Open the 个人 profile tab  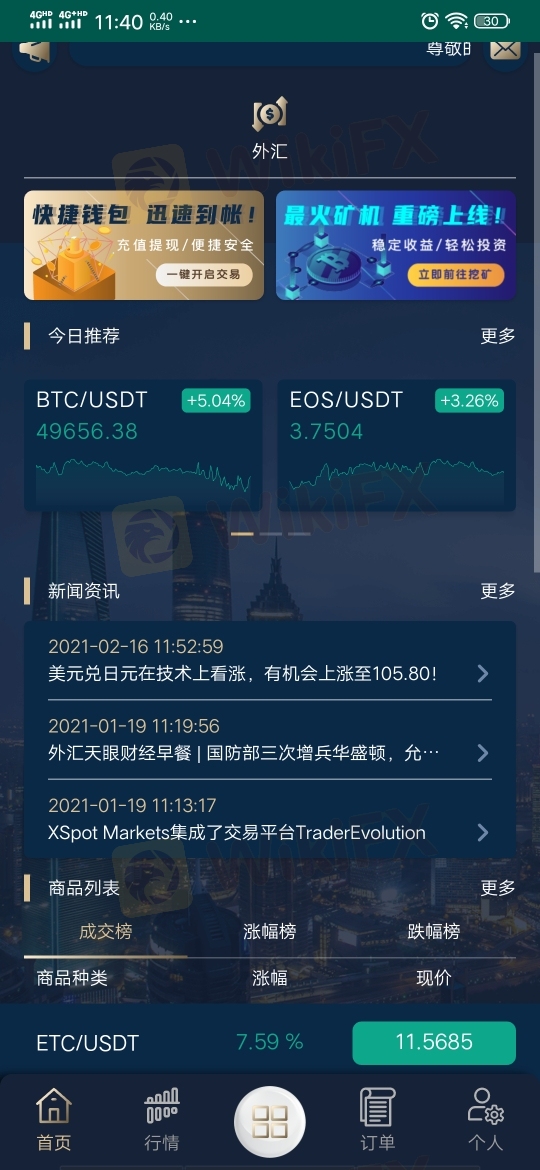pyautogui.click(x=486, y=1119)
